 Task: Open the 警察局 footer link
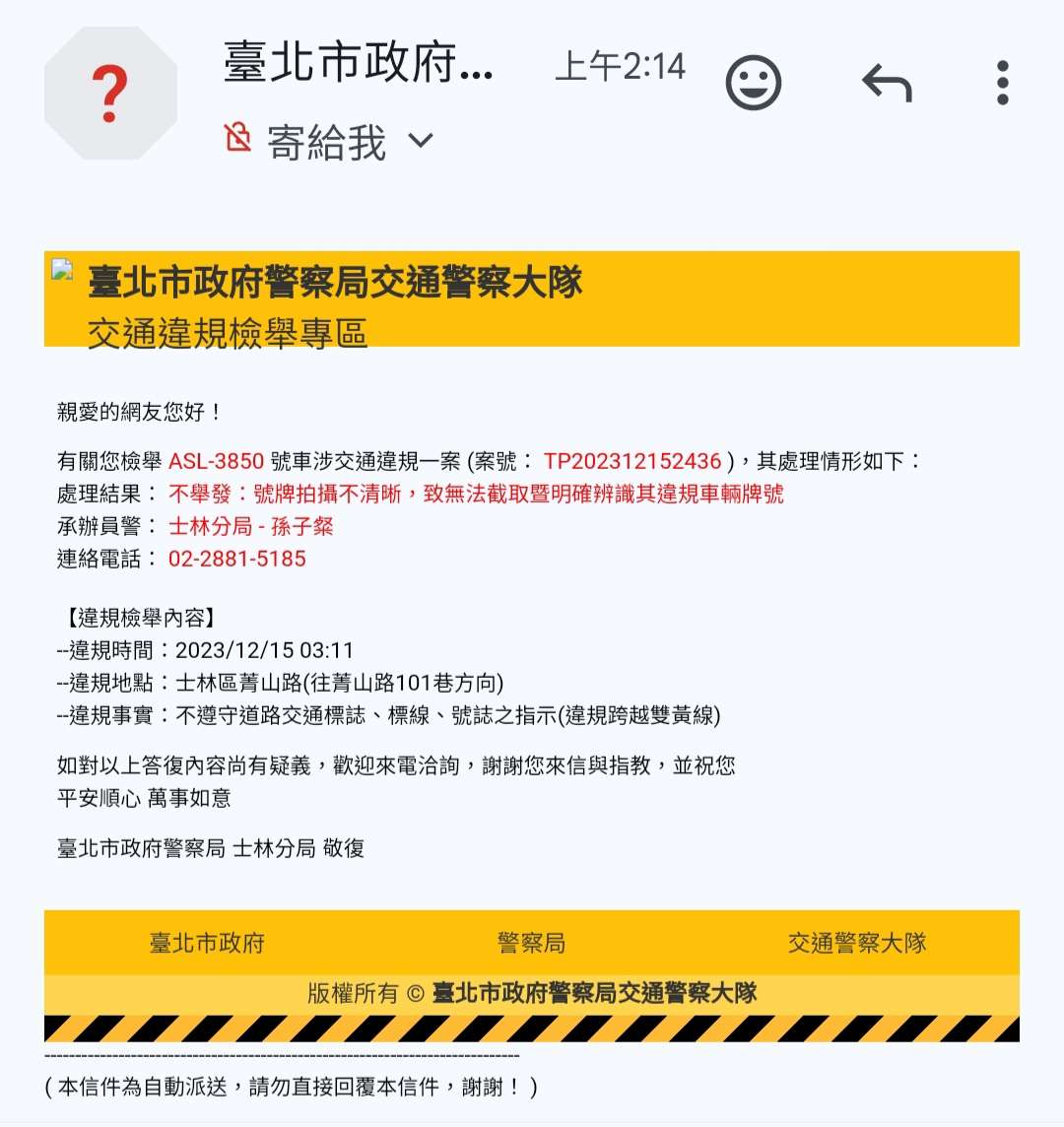click(531, 942)
